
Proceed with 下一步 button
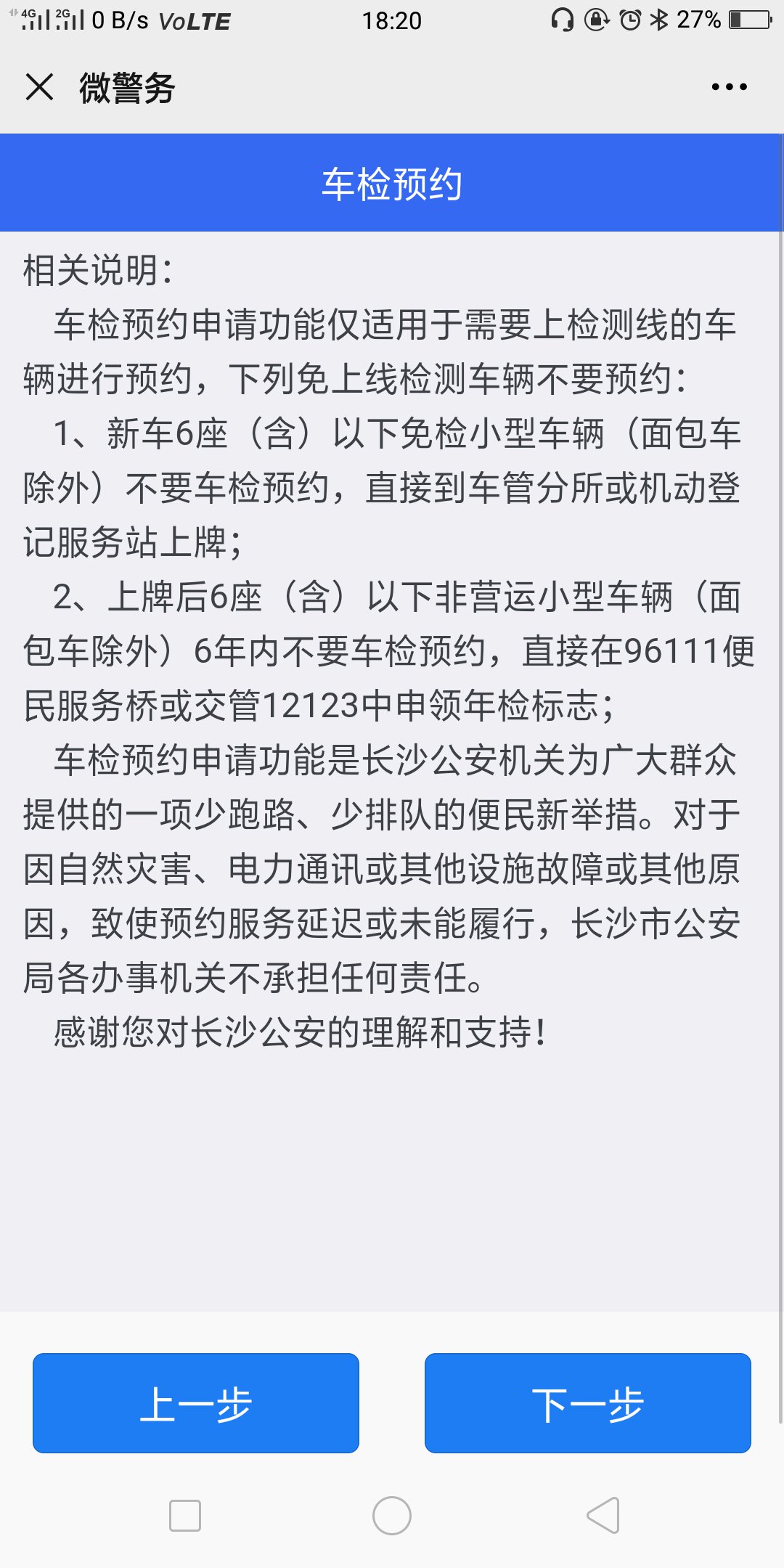pos(587,1402)
